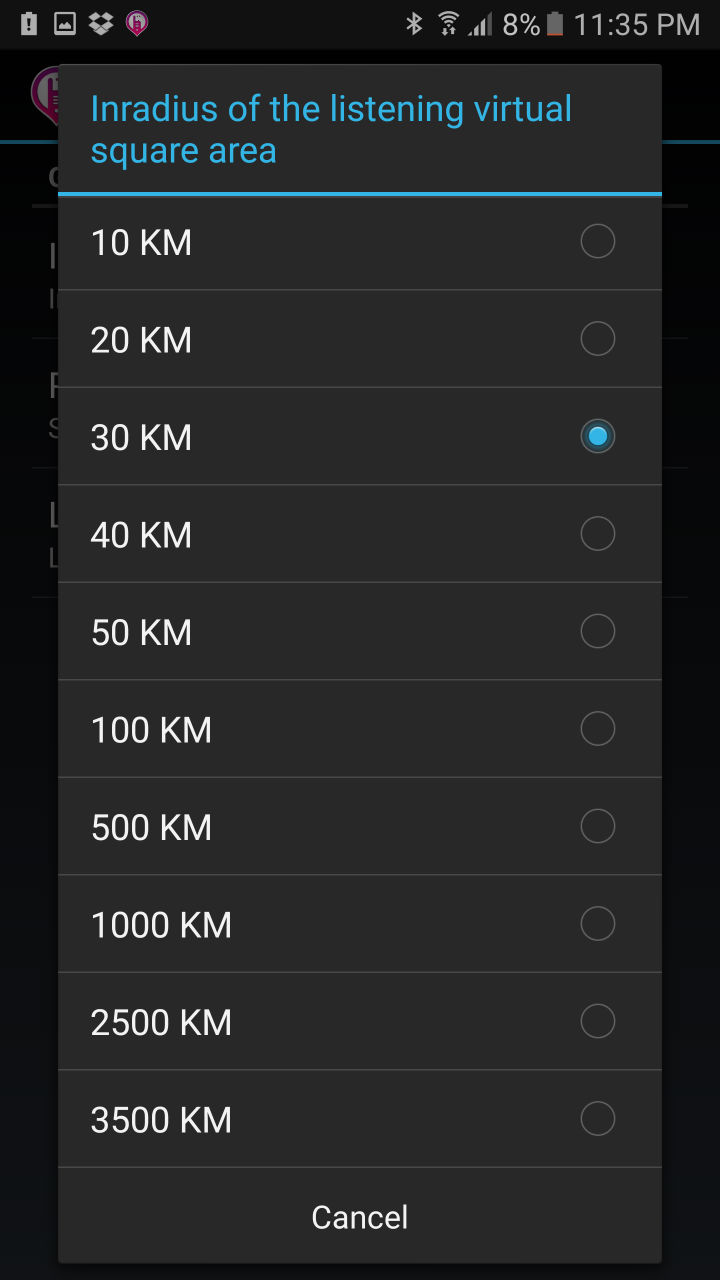The height and width of the screenshot is (1280, 720).
Task: Choose 3500 KM listening radius
Action: click(360, 1119)
